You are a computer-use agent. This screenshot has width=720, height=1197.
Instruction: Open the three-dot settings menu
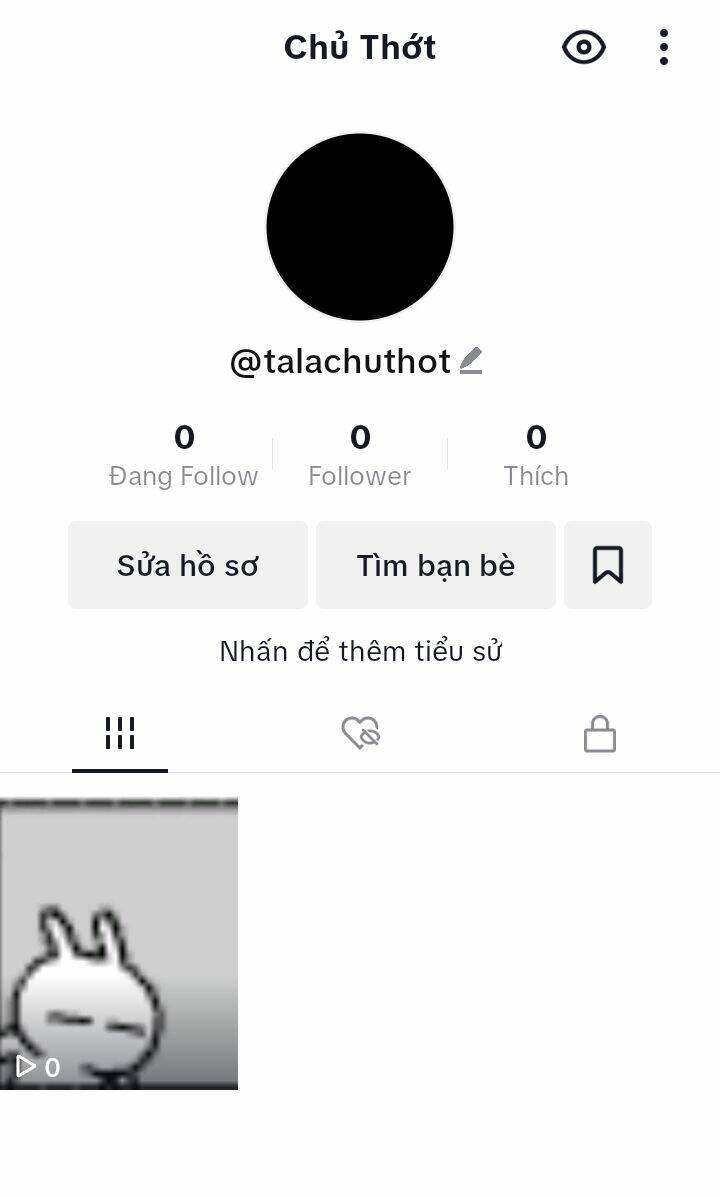pyautogui.click(x=663, y=47)
